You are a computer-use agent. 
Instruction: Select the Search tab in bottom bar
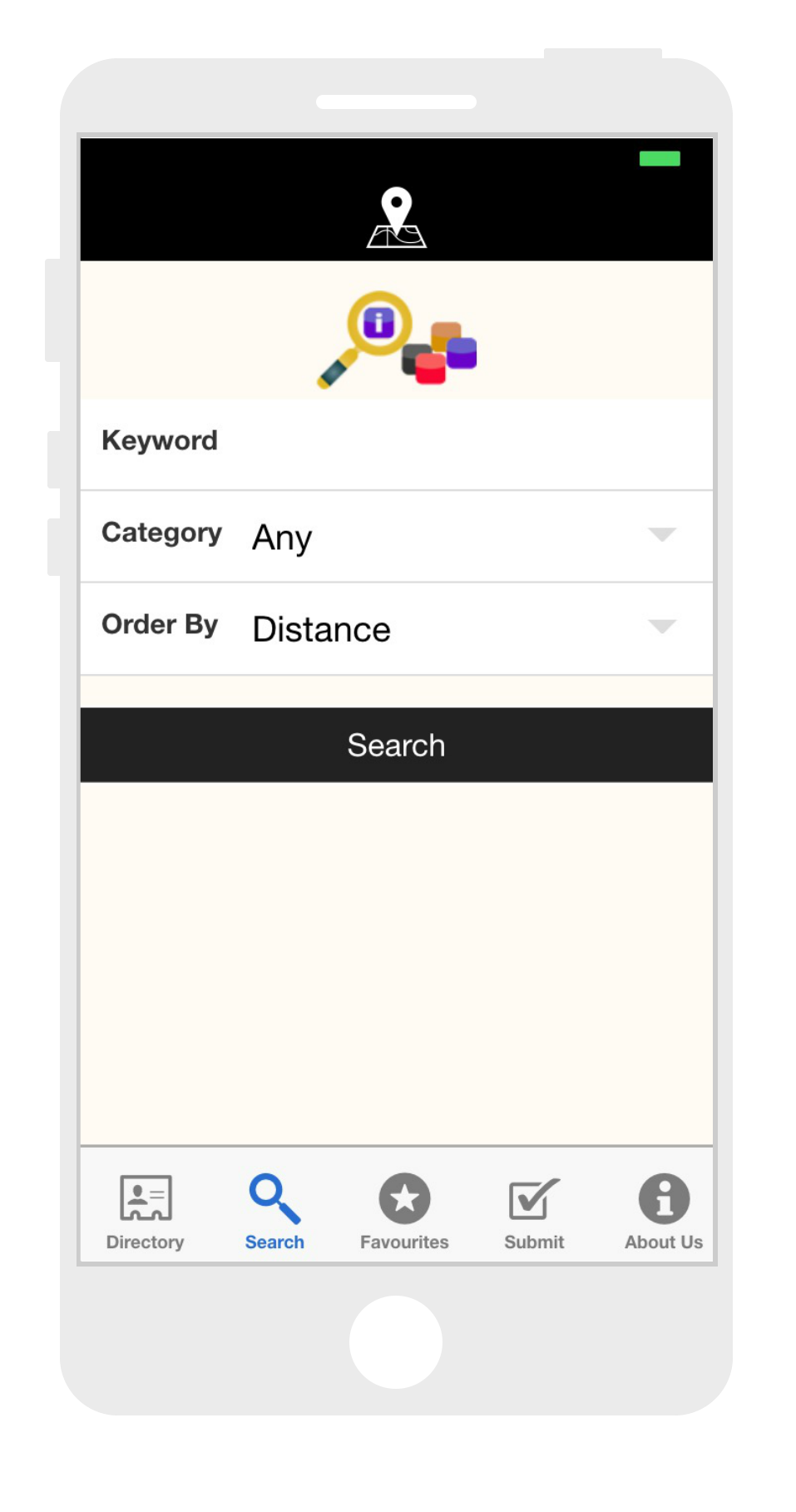pos(274,1211)
